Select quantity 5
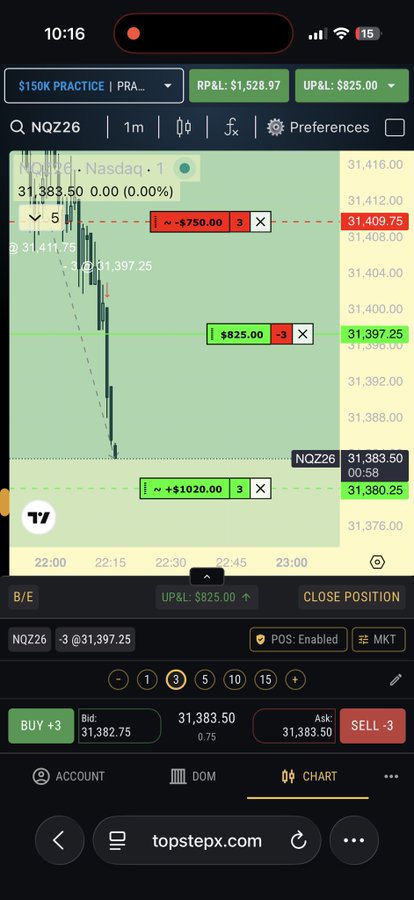This screenshot has height=900, width=414. [204, 680]
